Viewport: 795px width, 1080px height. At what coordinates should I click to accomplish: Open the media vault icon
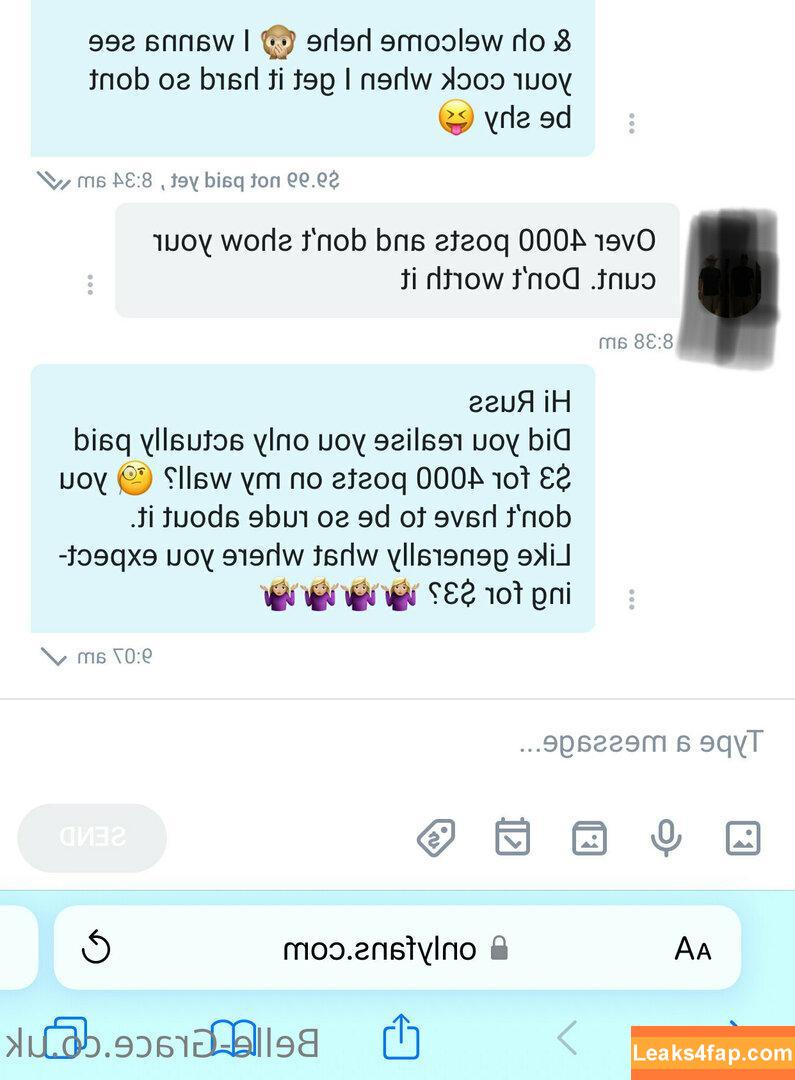[x=590, y=838]
